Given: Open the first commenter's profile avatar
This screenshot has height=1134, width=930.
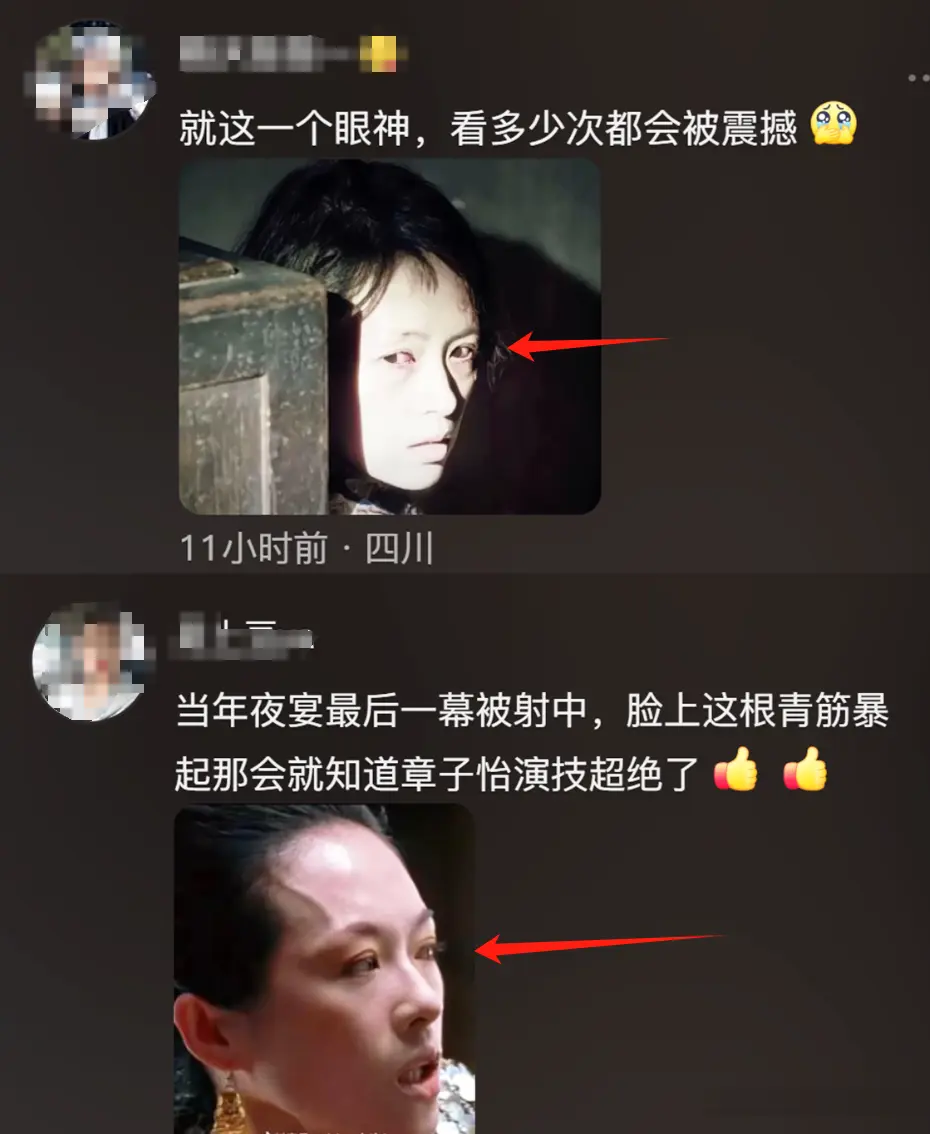Looking at the screenshot, I should 92,80.
